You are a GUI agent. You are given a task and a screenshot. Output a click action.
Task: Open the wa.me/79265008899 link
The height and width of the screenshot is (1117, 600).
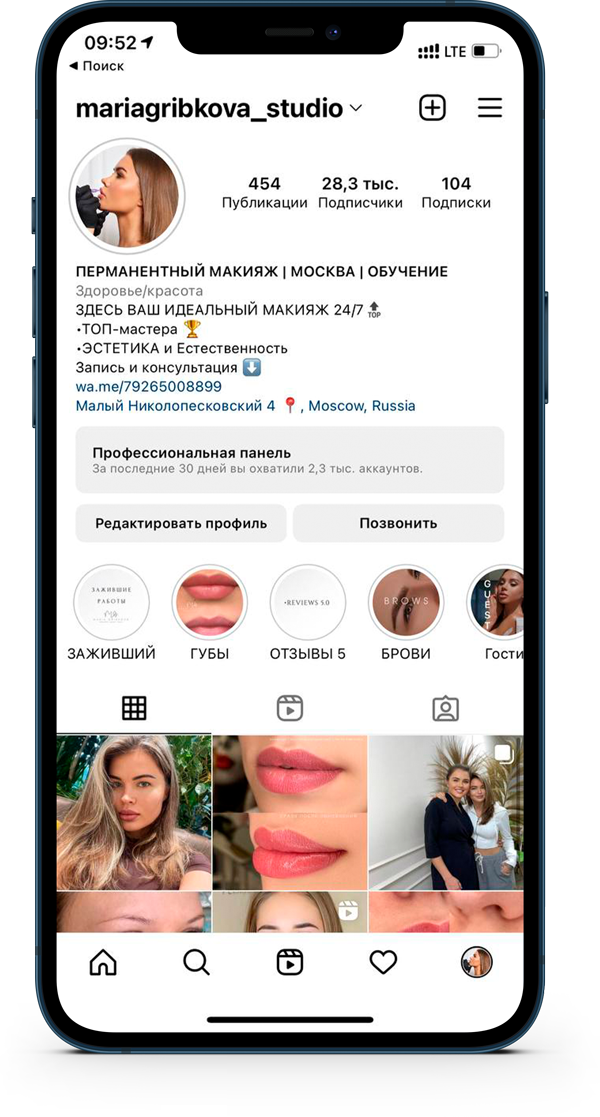[x=148, y=386]
